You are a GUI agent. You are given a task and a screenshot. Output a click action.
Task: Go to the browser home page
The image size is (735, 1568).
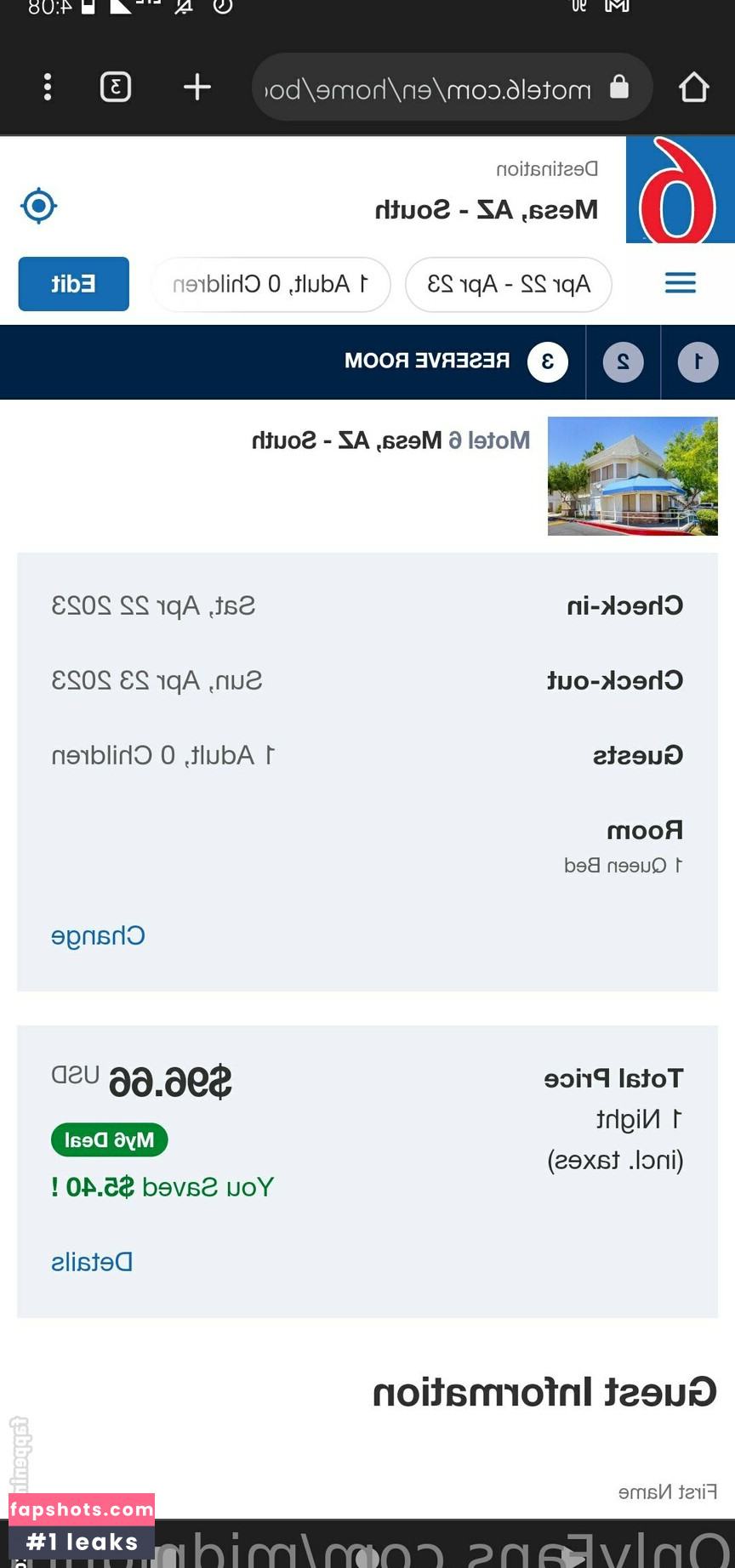click(693, 87)
